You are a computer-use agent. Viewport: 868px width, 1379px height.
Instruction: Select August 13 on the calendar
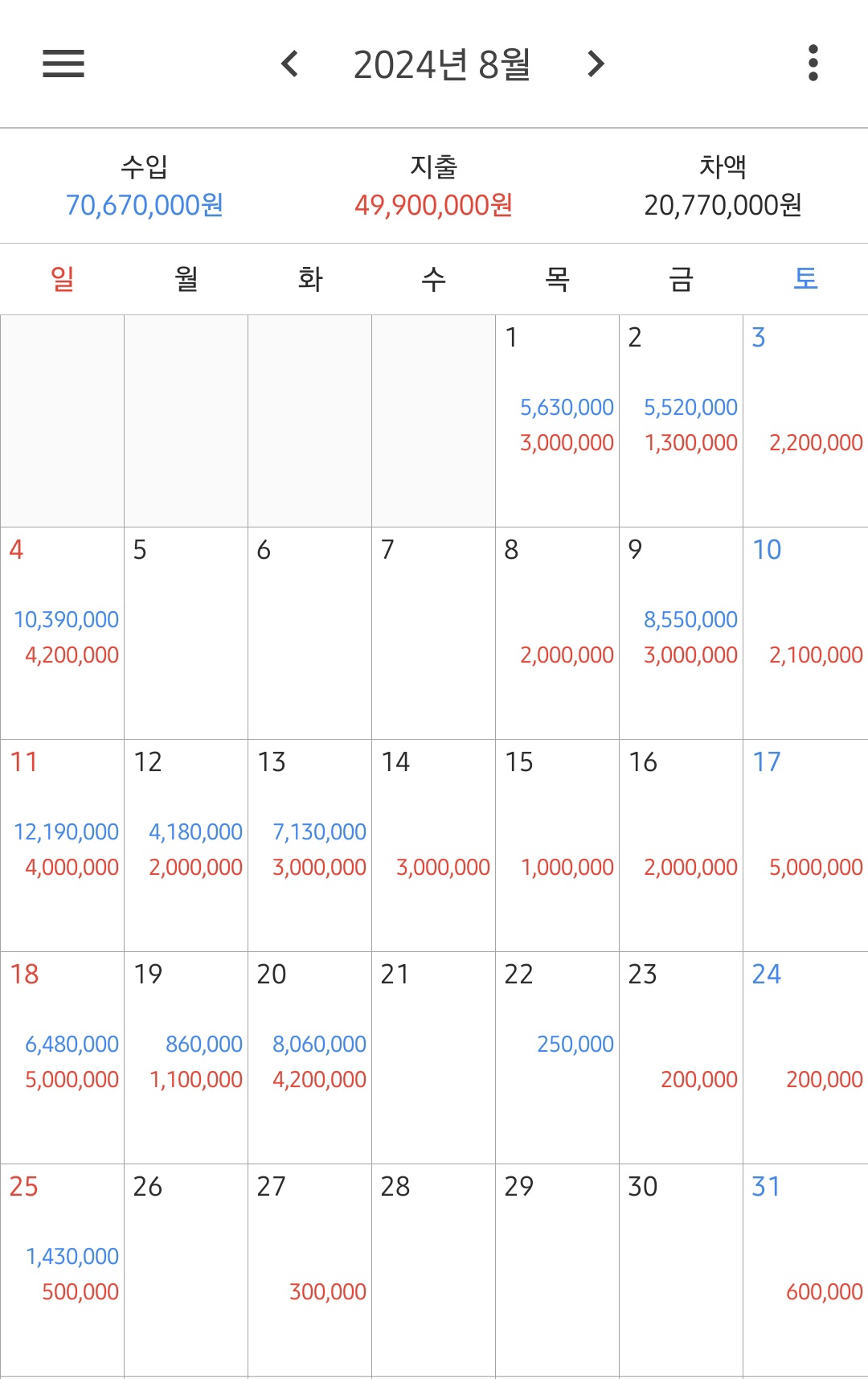tap(309, 845)
